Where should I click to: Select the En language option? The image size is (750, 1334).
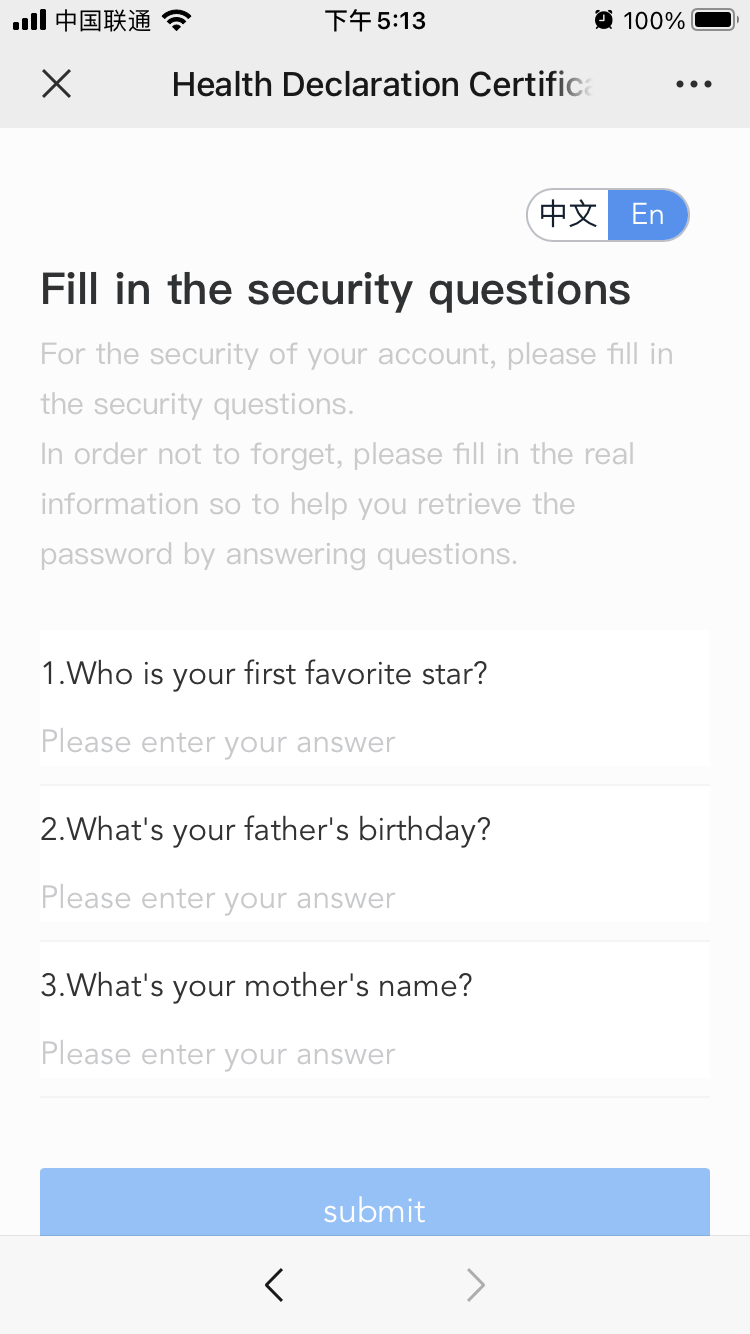click(648, 214)
